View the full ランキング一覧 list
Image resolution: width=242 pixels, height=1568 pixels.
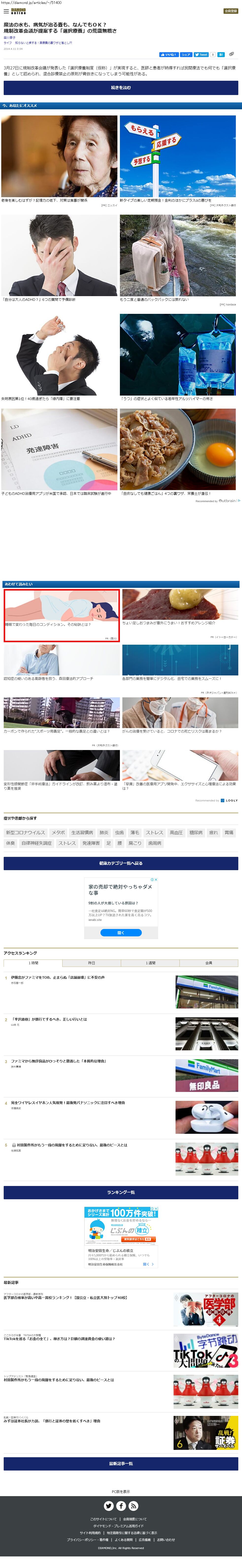click(121, 1192)
